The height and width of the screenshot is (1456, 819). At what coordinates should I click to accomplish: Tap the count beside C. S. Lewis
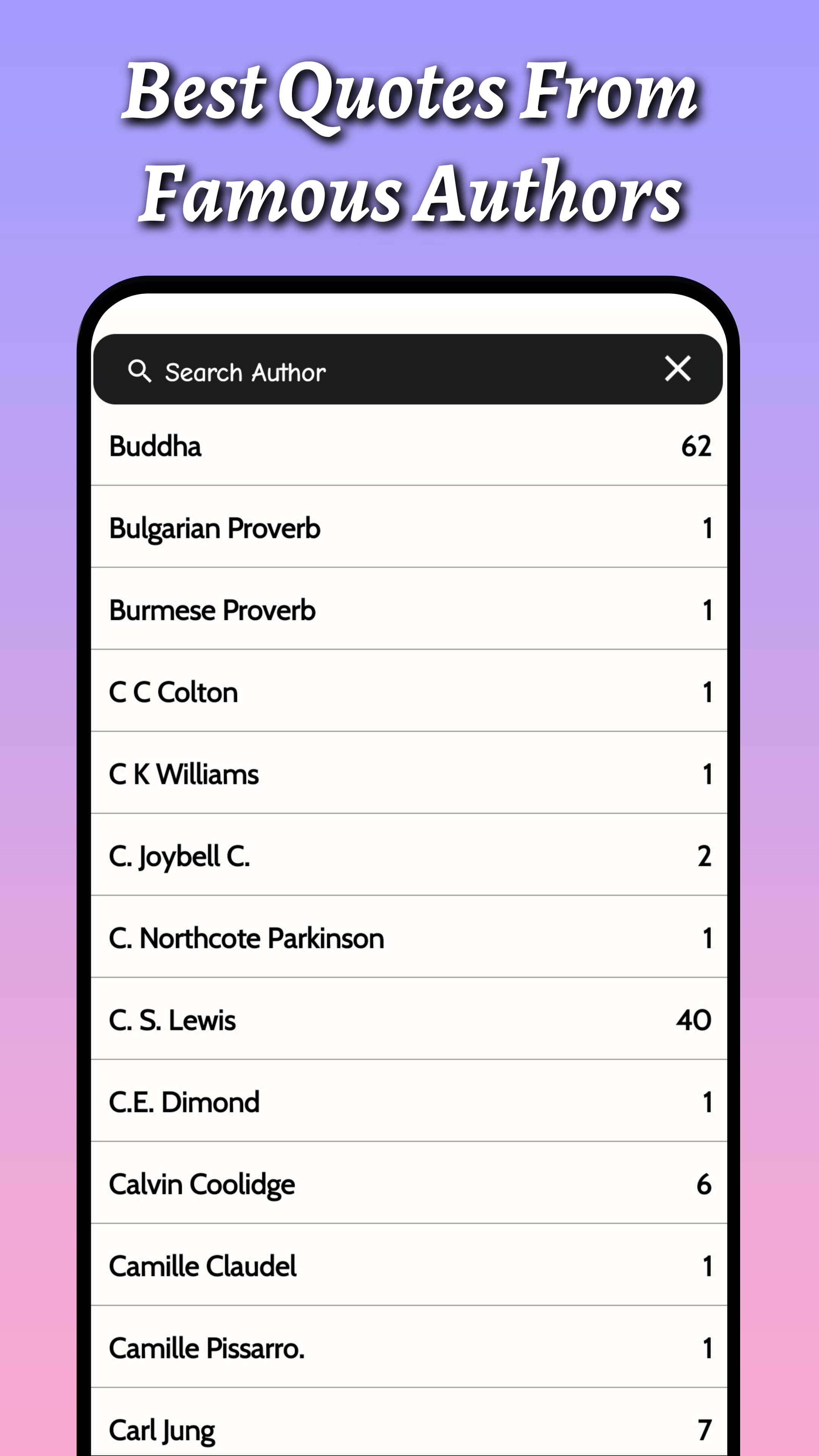693,1020
